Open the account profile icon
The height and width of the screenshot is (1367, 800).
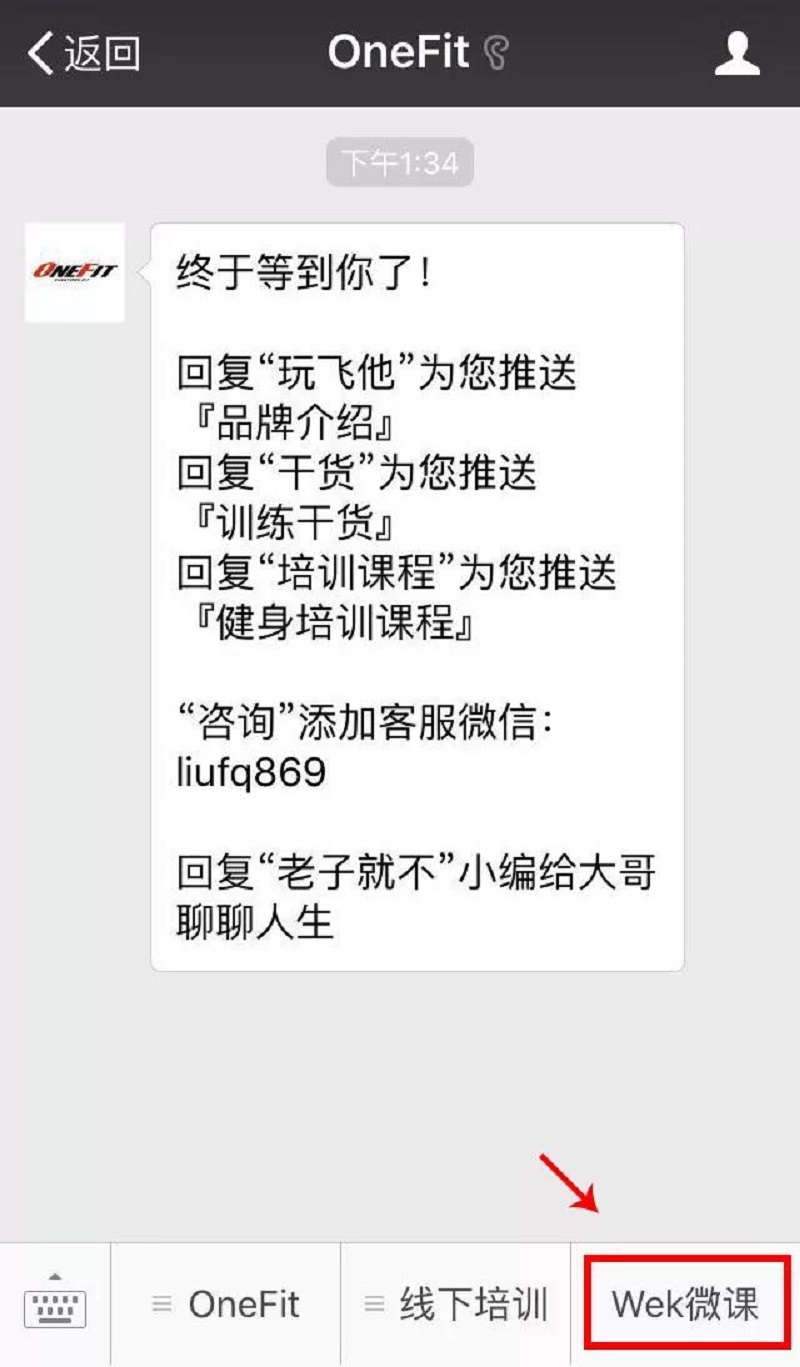[738, 53]
